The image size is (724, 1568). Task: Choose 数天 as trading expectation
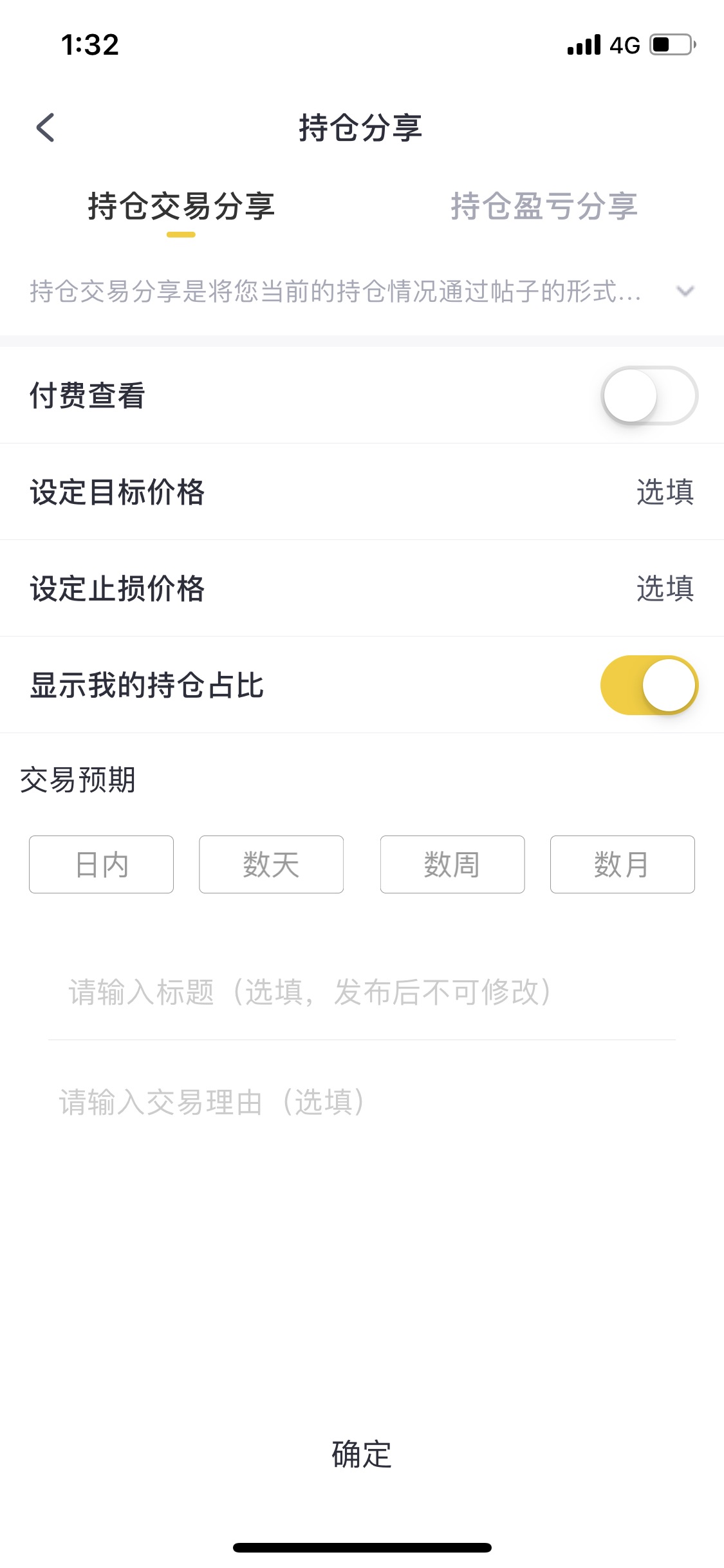(271, 864)
